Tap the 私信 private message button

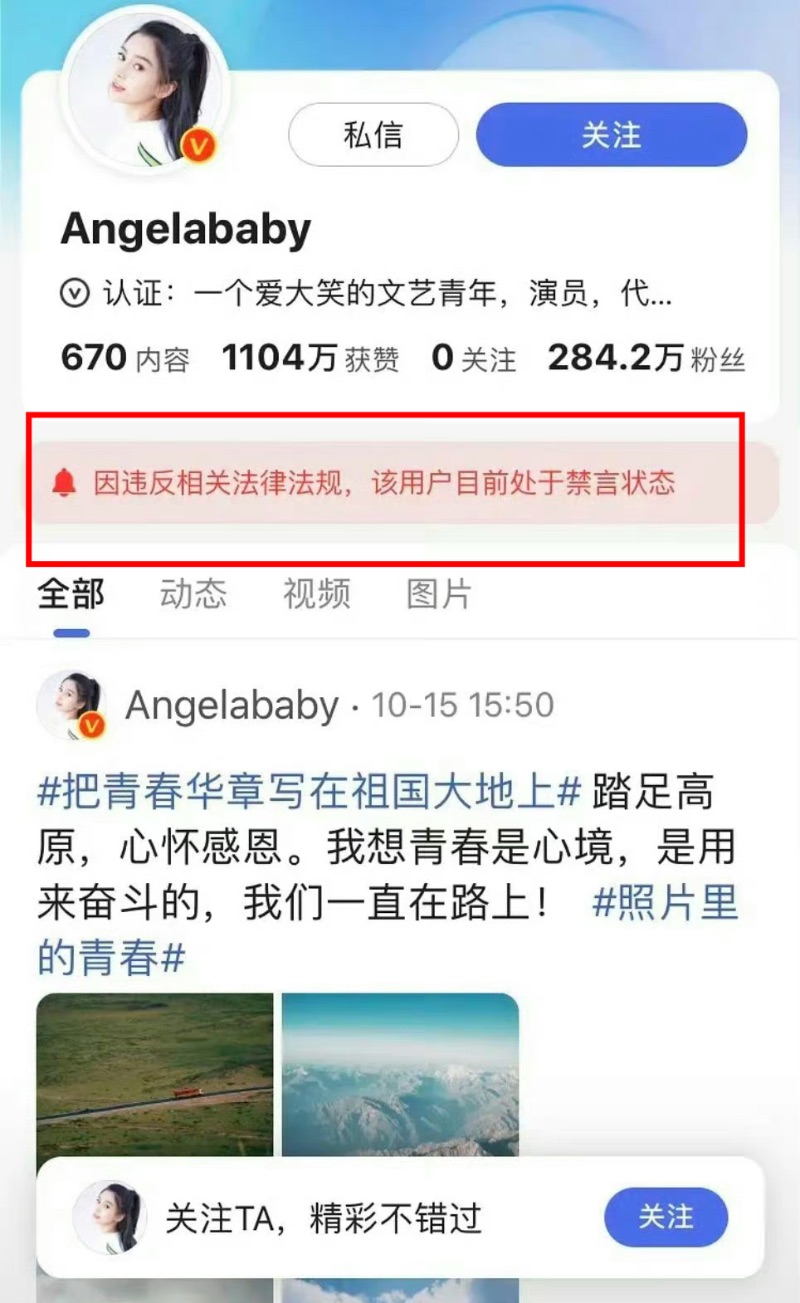click(373, 134)
